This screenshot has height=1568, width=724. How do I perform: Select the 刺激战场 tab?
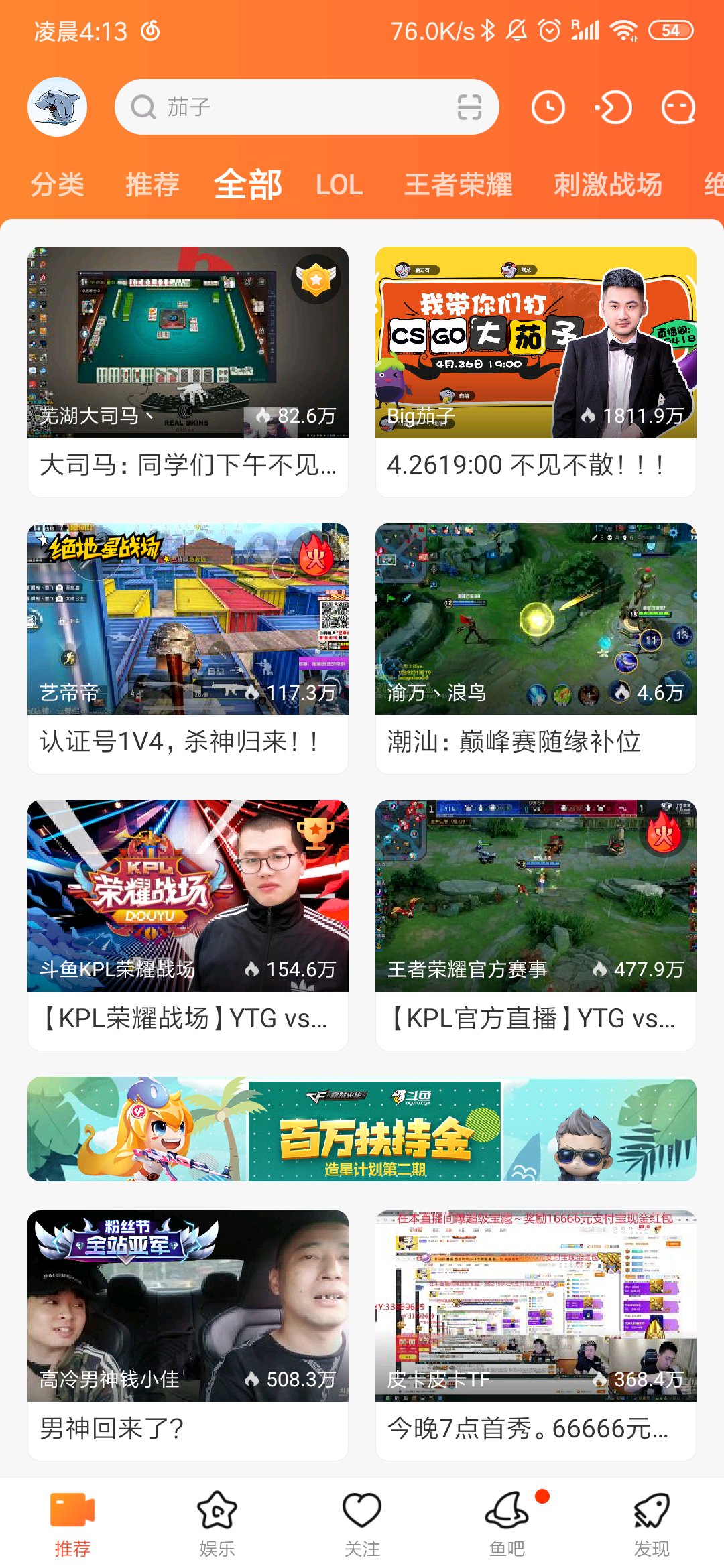click(x=607, y=184)
